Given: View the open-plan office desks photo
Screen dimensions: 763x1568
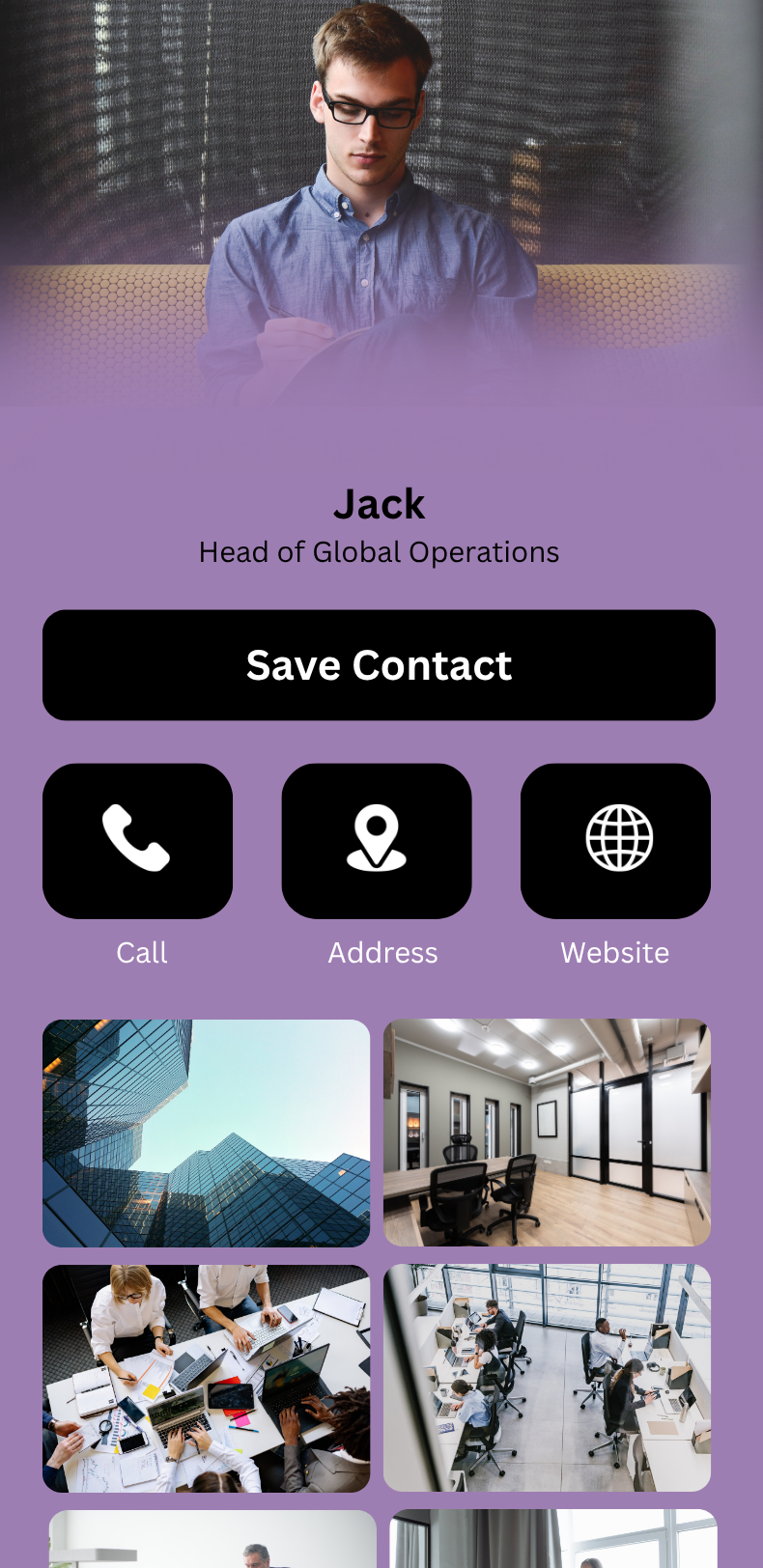Looking at the screenshot, I should pos(547,1378).
